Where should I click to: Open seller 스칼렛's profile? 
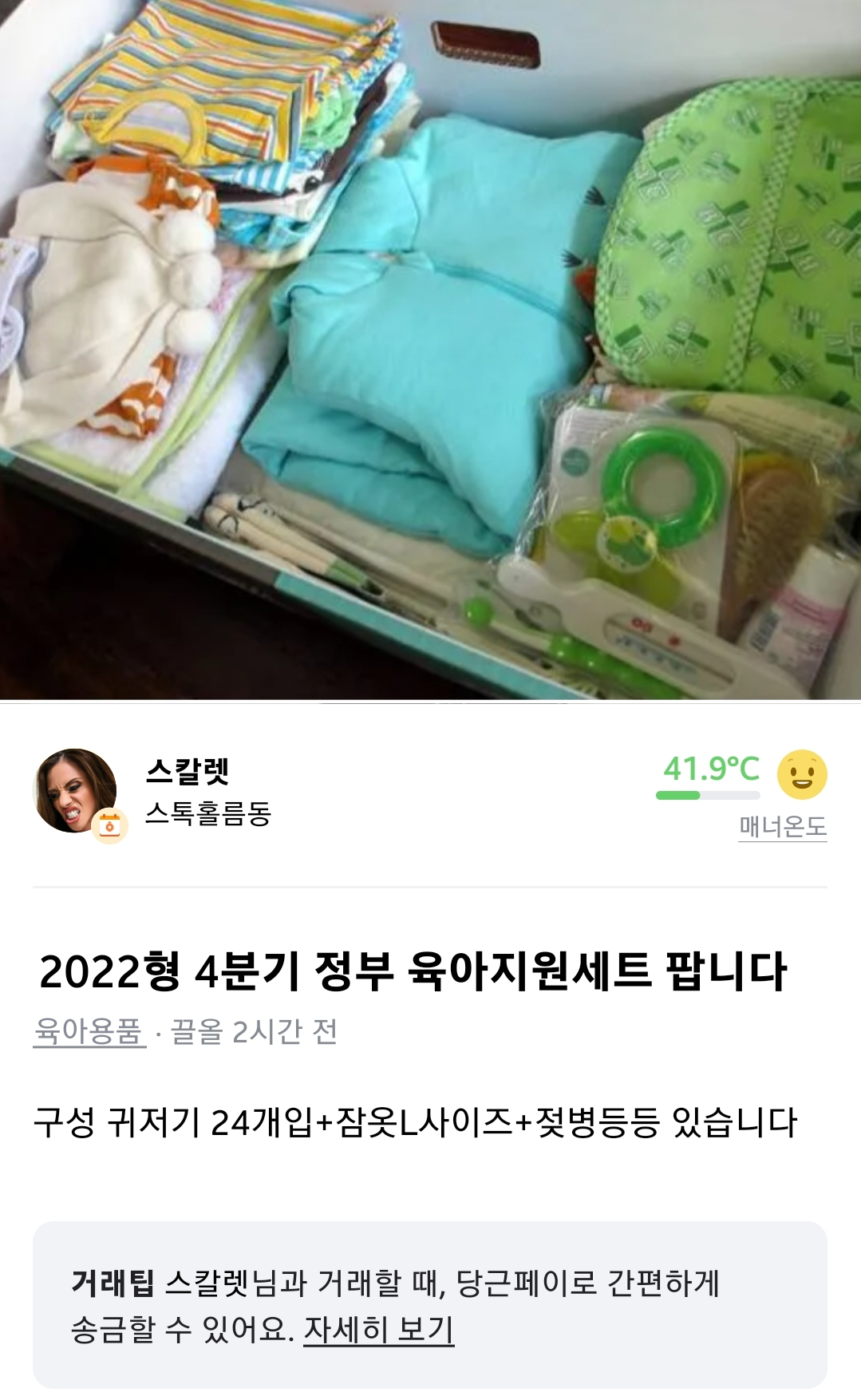point(75,791)
